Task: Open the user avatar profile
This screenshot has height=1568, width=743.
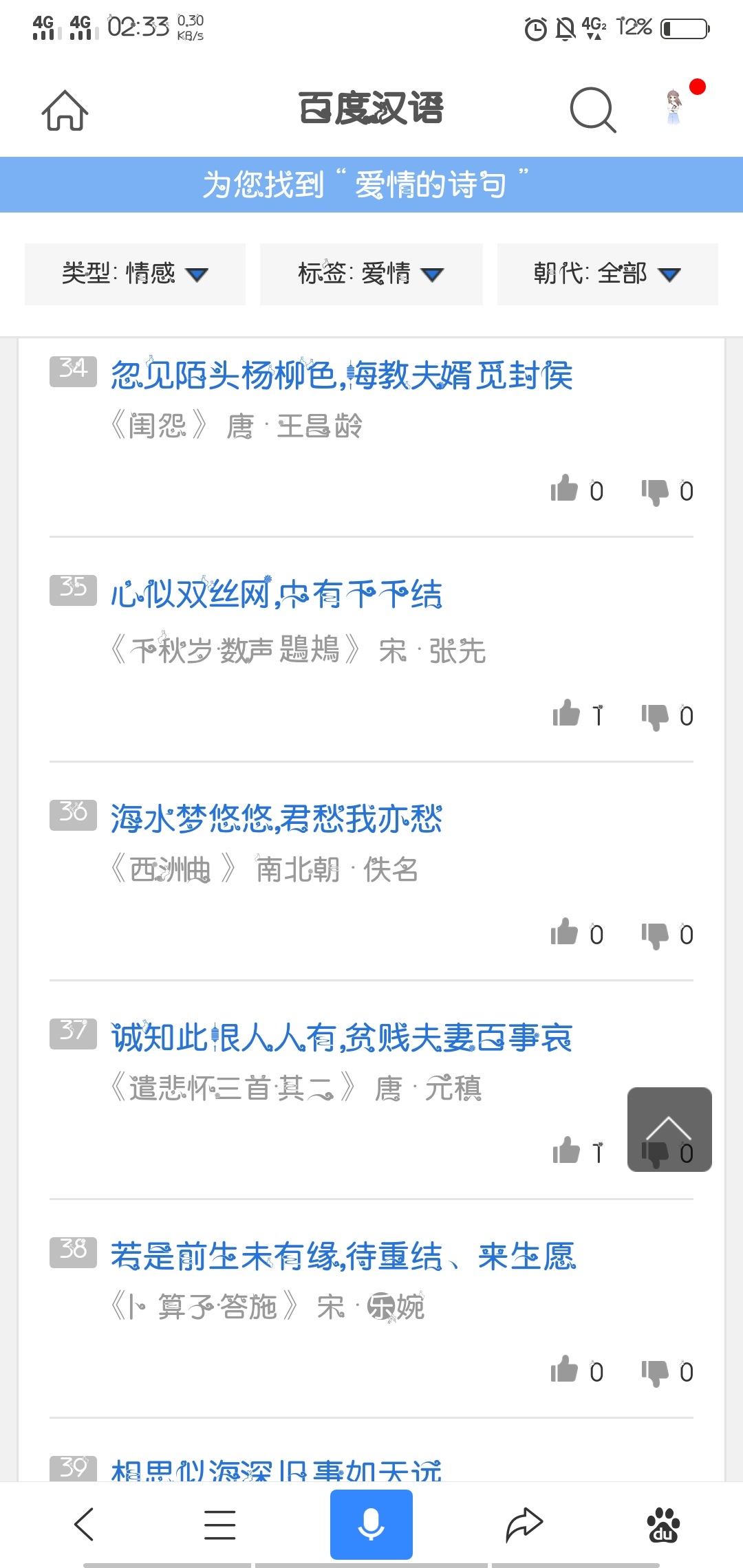Action: point(674,107)
